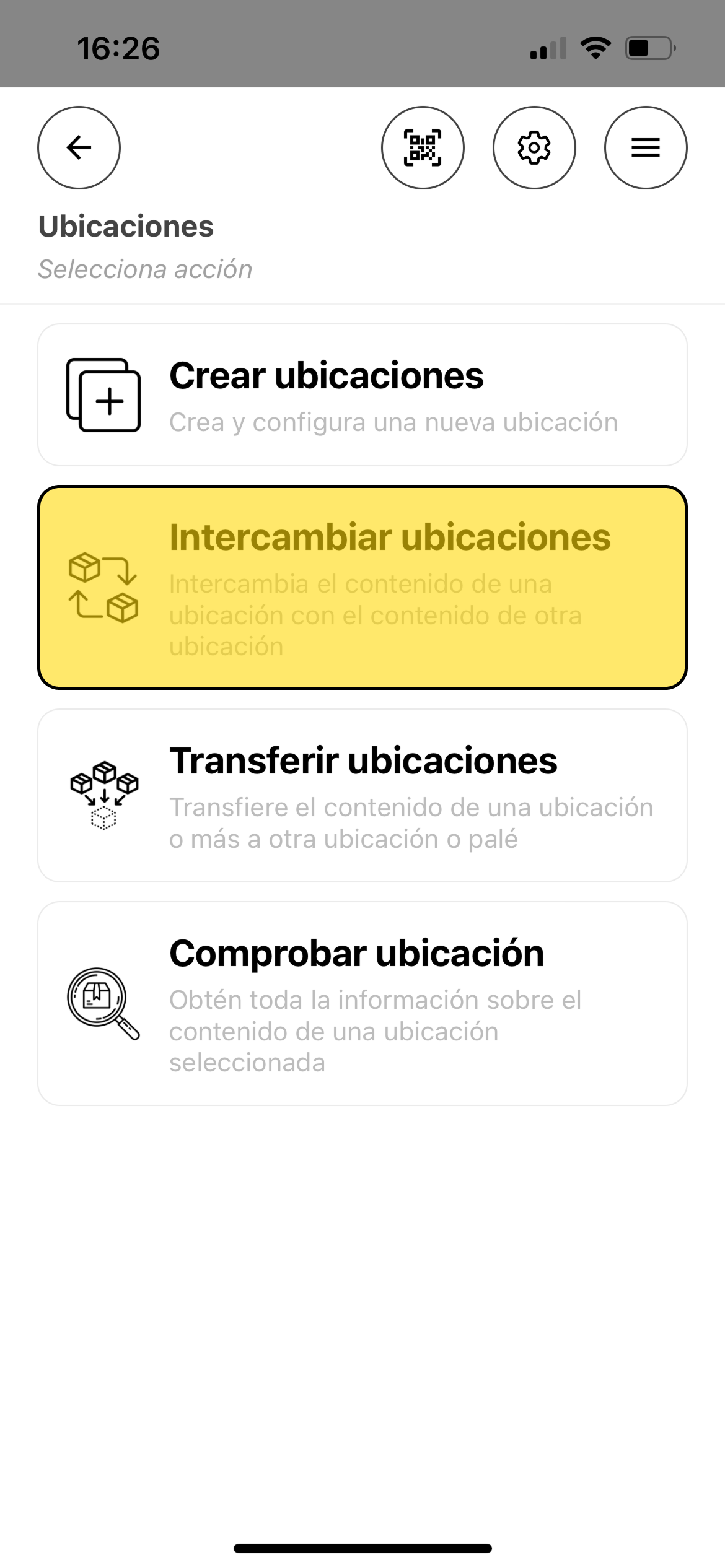
Task: Open the QR code scanner
Action: point(423,147)
